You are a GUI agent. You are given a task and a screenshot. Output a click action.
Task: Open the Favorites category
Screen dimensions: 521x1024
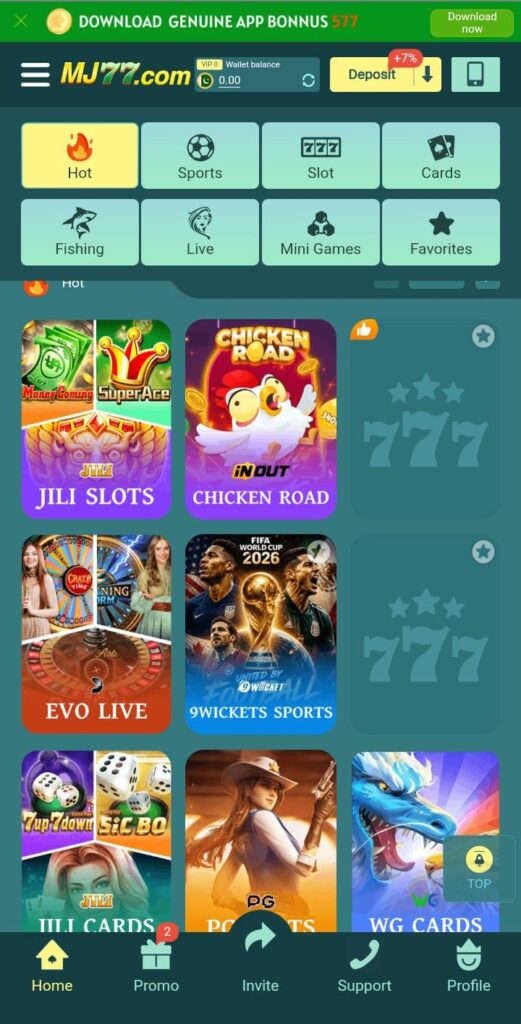[x=441, y=232]
